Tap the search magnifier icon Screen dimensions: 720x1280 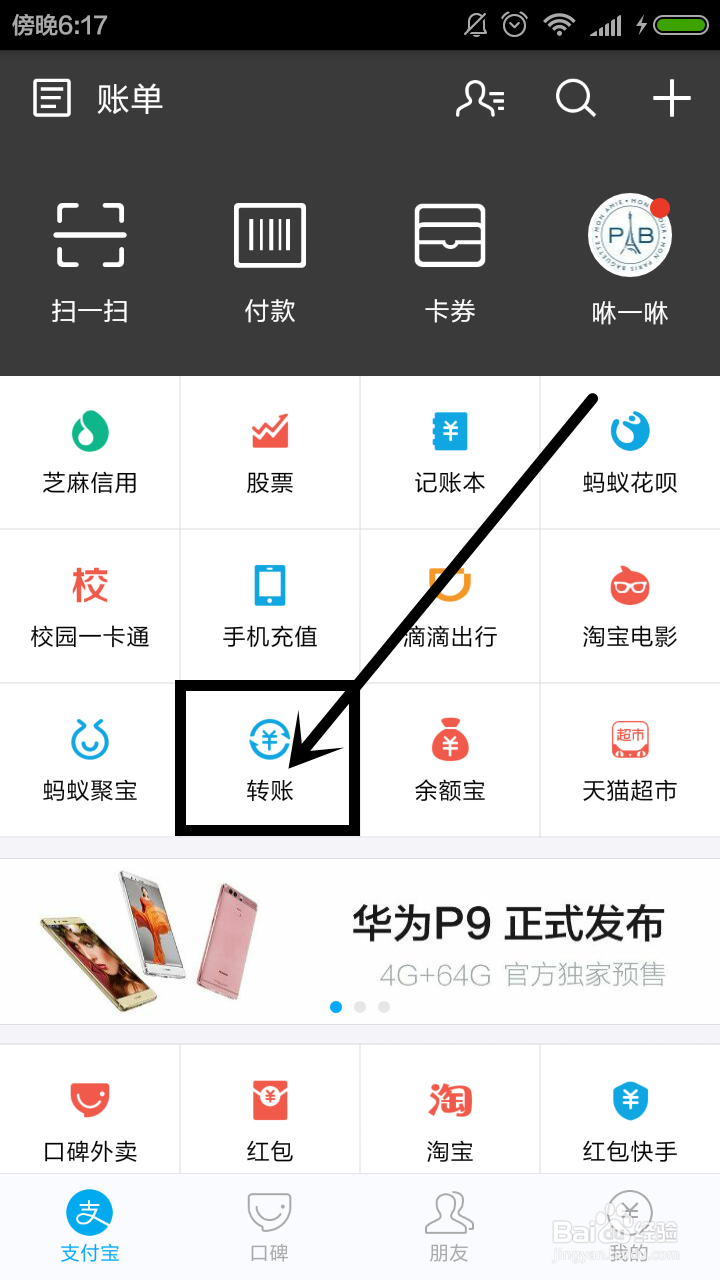(x=575, y=99)
